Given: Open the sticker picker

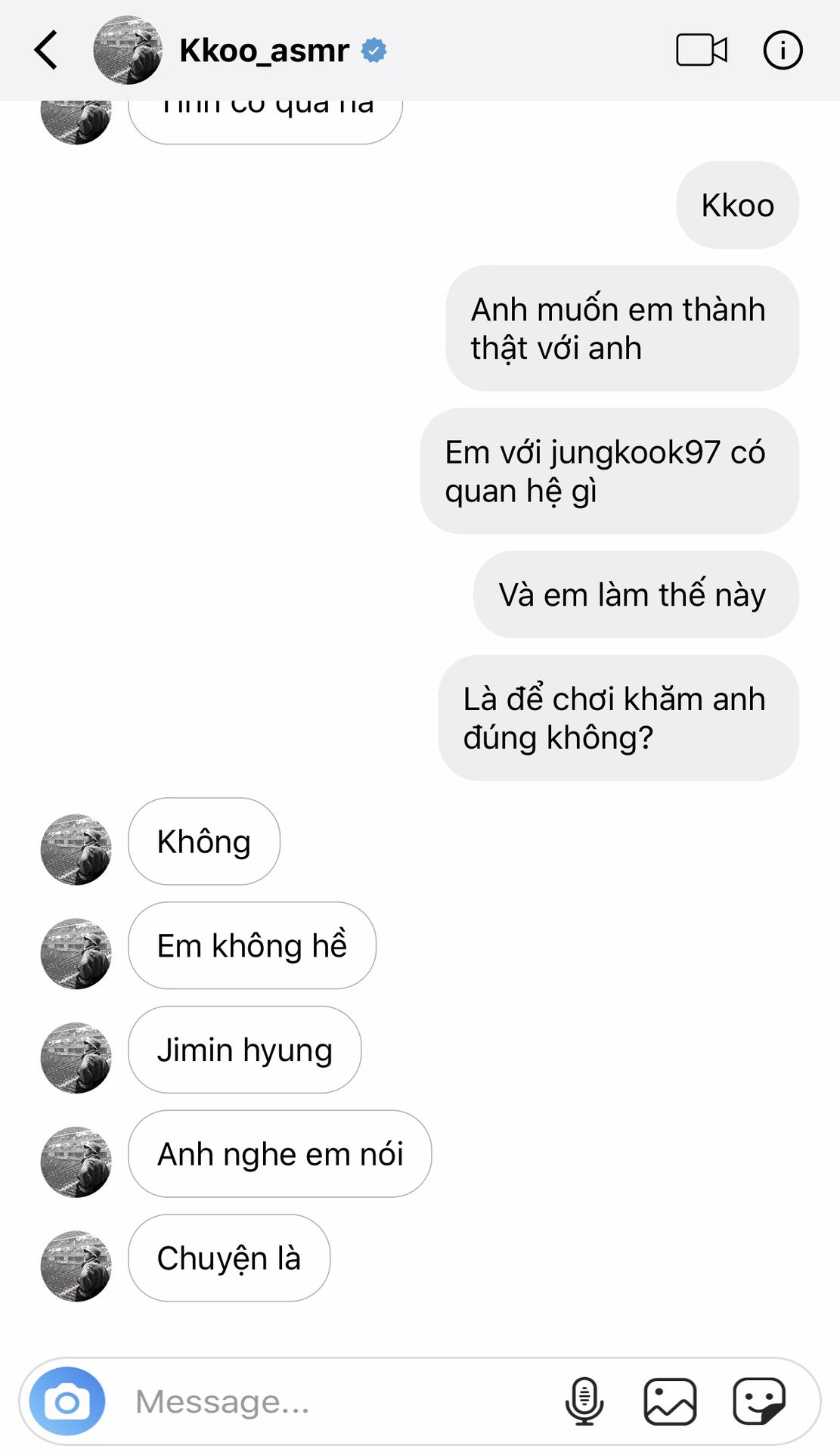Looking at the screenshot, I should (759, 1401).
